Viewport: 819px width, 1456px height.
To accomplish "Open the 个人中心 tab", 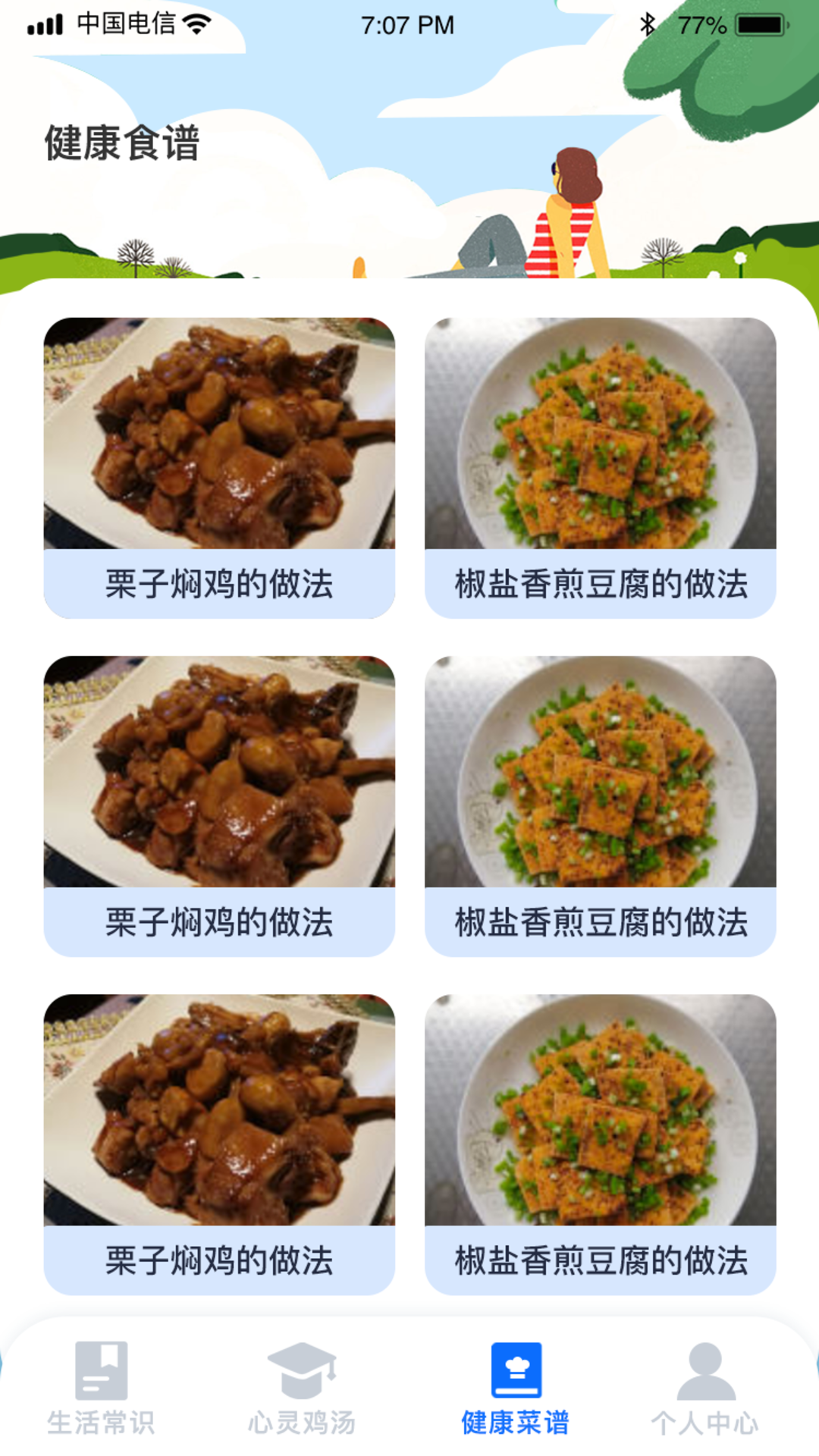I will pos(705,1388).
